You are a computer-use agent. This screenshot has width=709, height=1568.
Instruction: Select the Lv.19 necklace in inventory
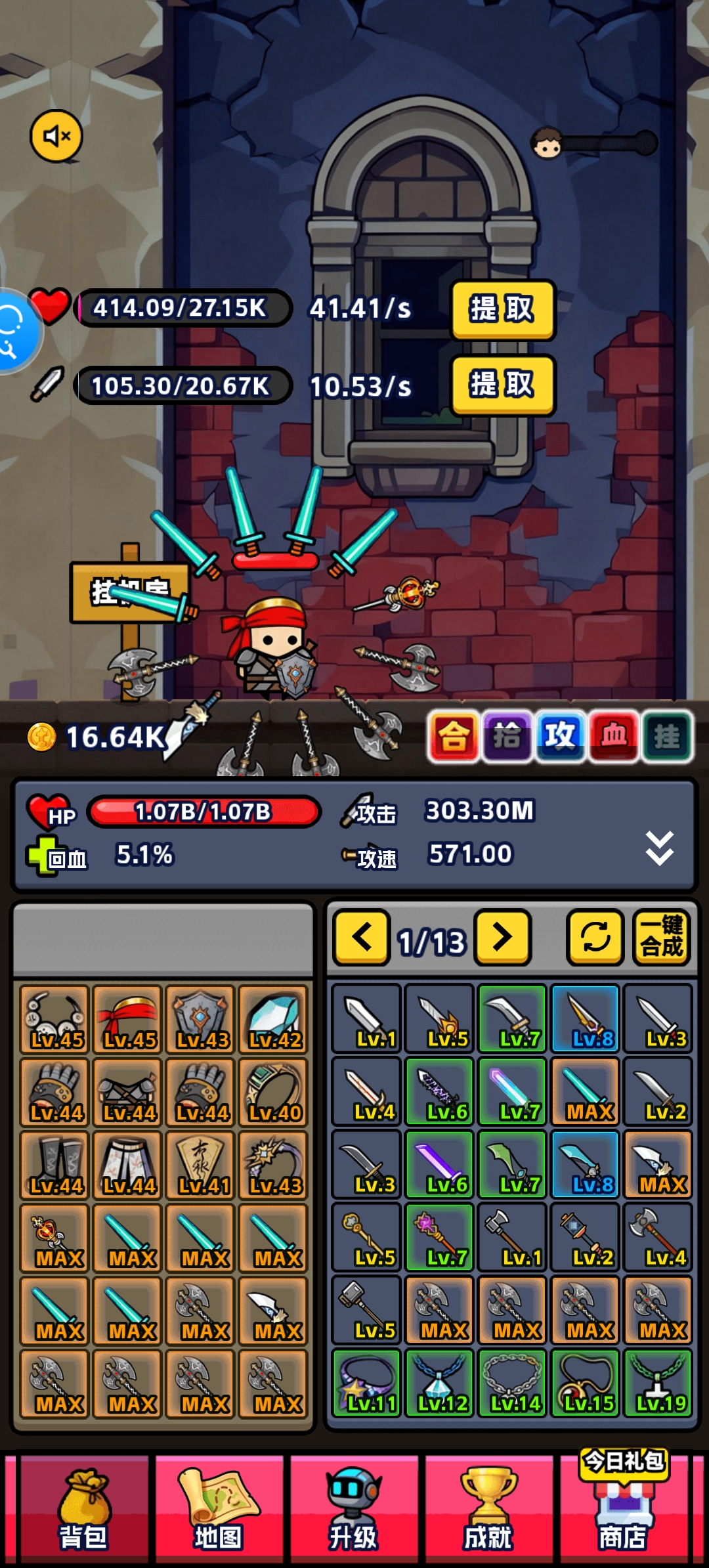658,1383
